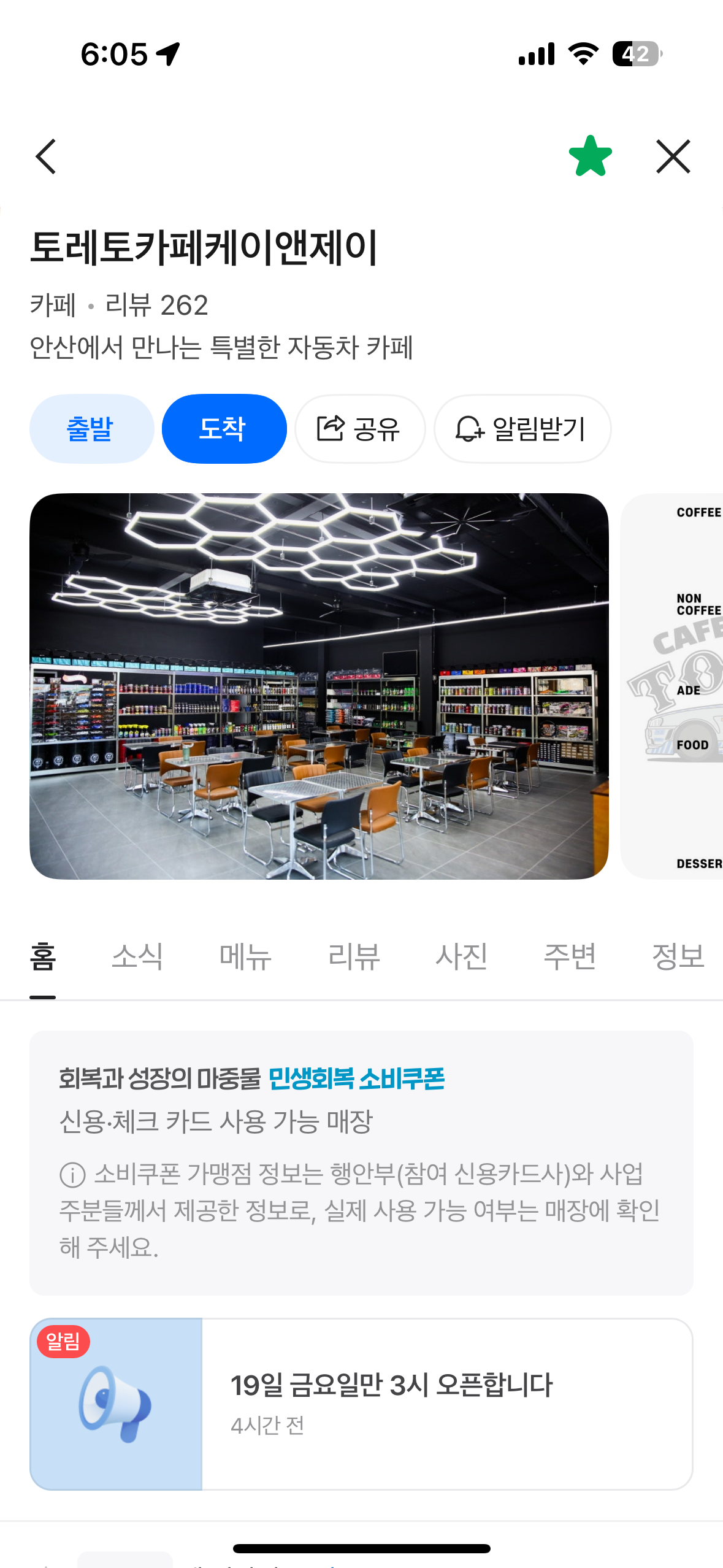The width and height of the screenshot is (723, 1568).
Task: Close the place detail page
Action: click(673, 156)
